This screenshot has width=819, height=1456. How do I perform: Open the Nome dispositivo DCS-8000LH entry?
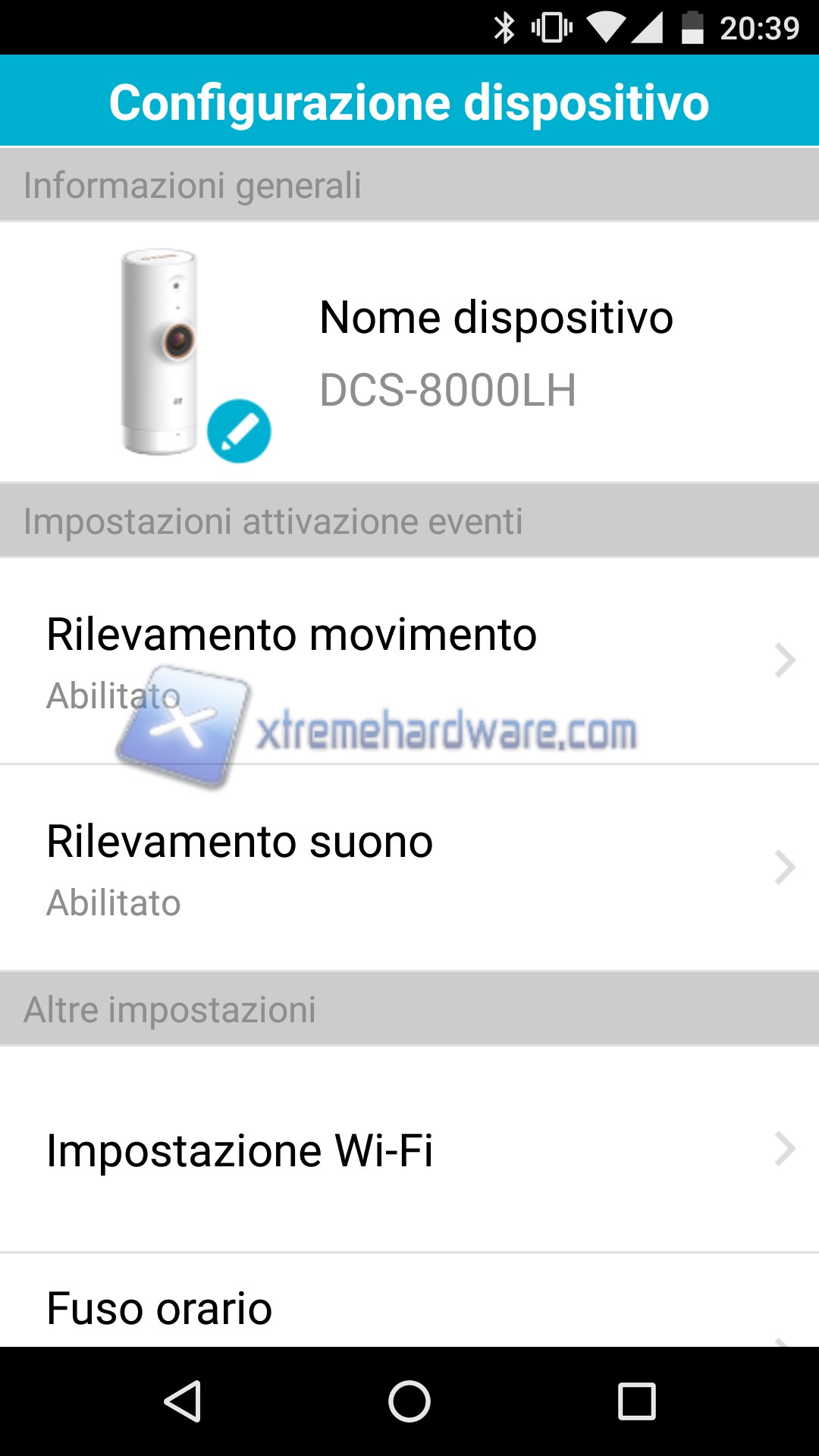496,353
